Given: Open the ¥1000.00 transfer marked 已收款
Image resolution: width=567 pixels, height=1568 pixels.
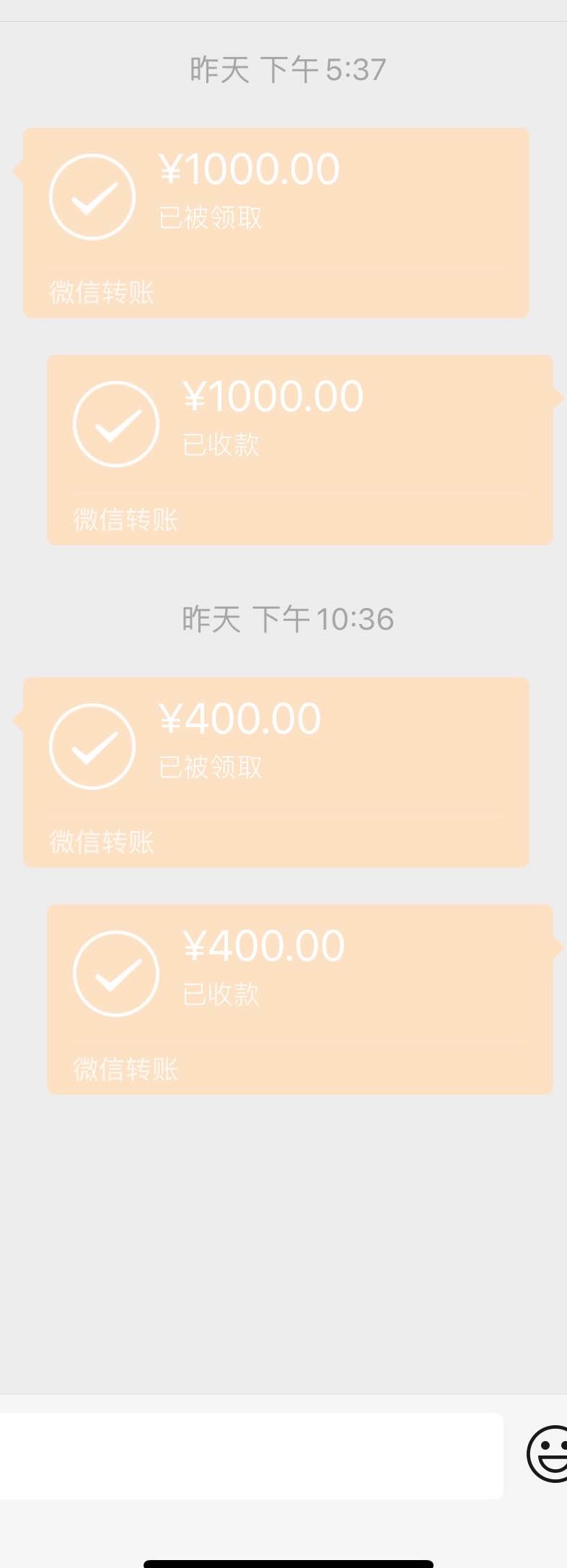Looking at the screenshot, I should pyautogui.click(x=300, y=449).
